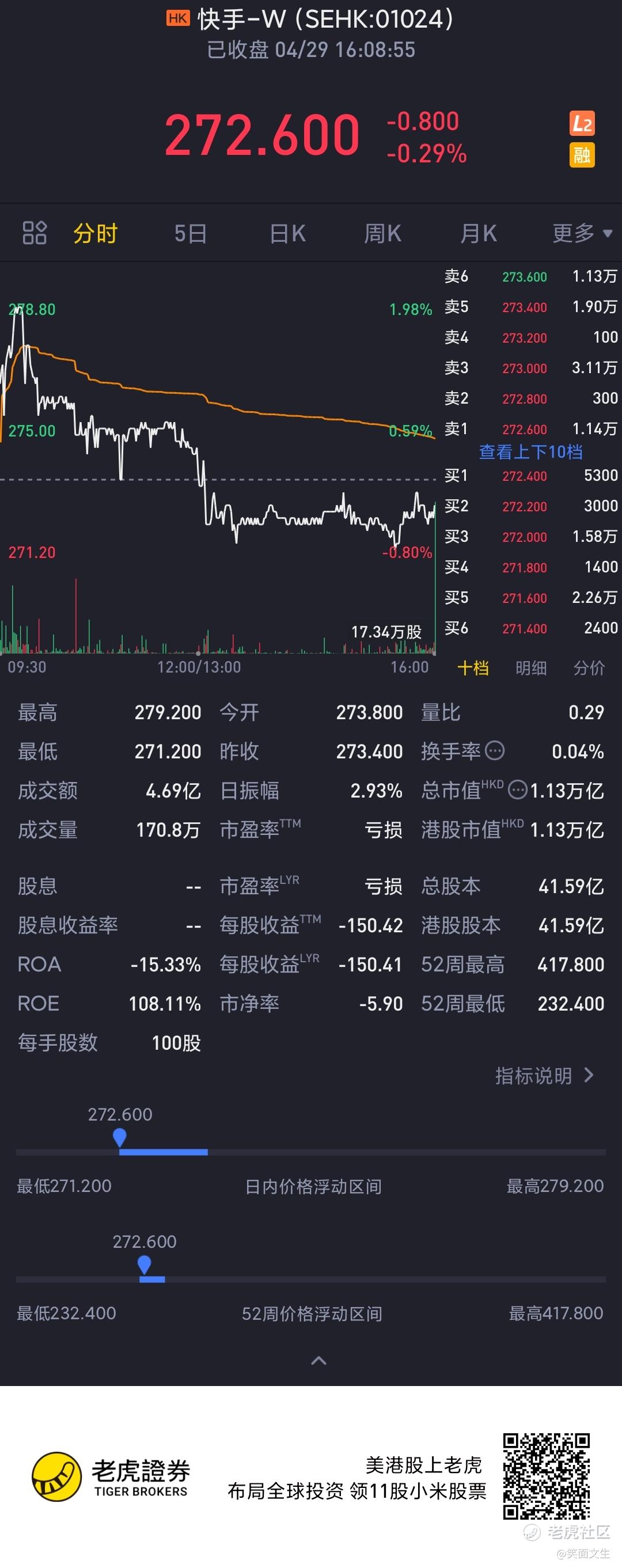The height and width of the screenshot is (1568, 622).
Task: Open 查看上下10档 order book link
Action: [x=530, y=451]
